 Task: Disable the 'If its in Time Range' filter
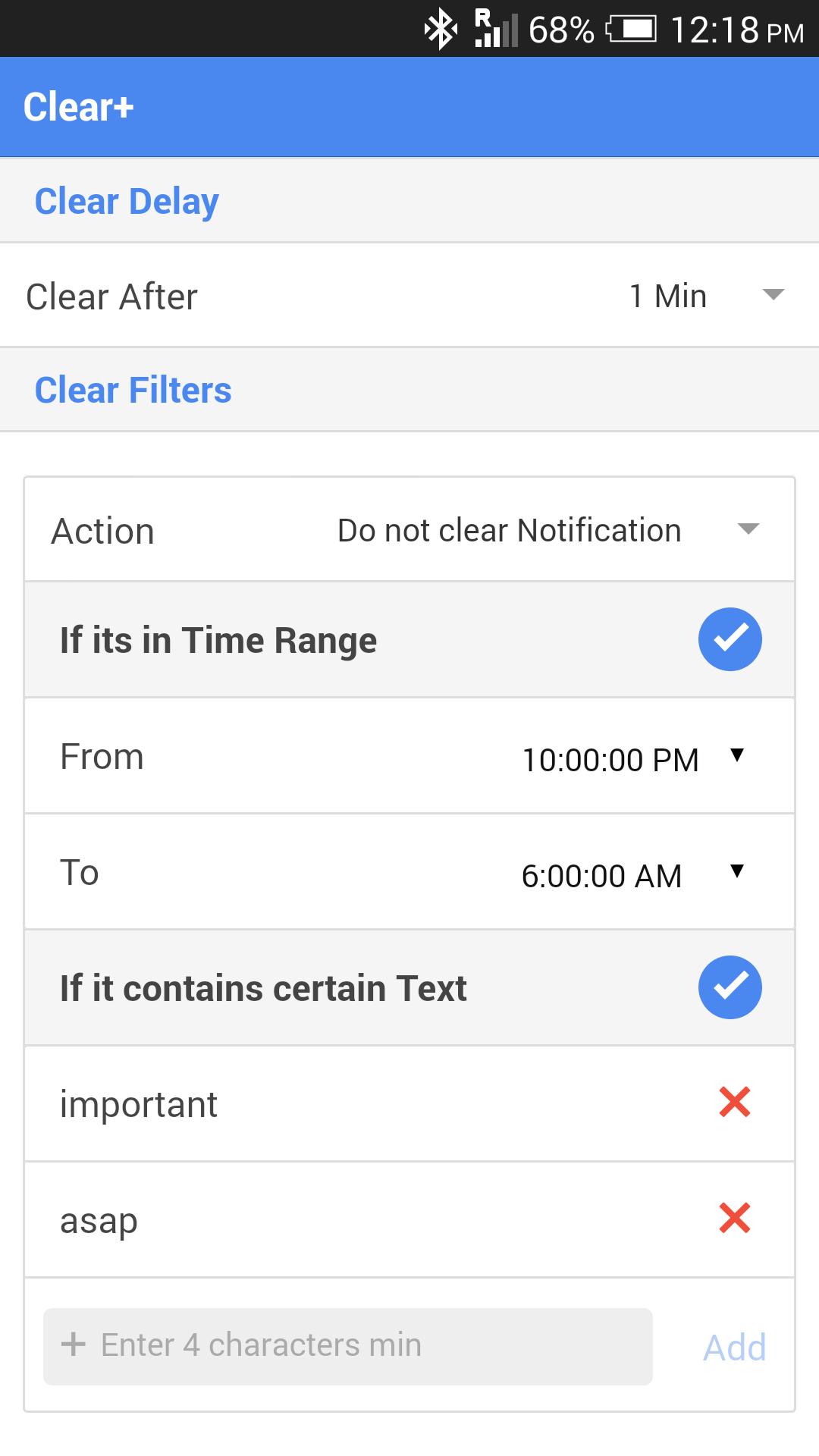tap(730, 639)
